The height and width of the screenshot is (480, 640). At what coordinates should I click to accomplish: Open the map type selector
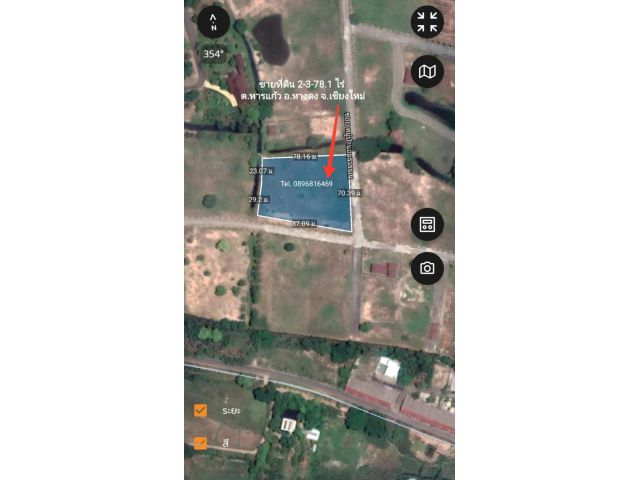pos(427,71)
